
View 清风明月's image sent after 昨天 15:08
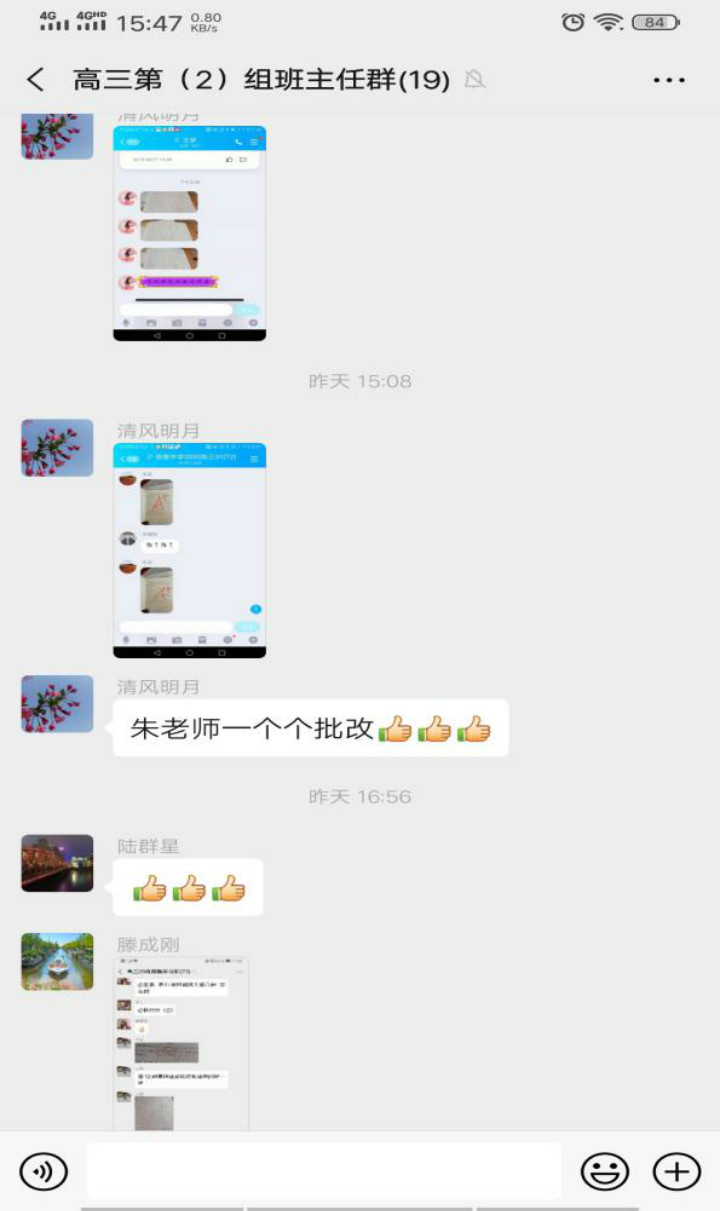click(189, 550)
